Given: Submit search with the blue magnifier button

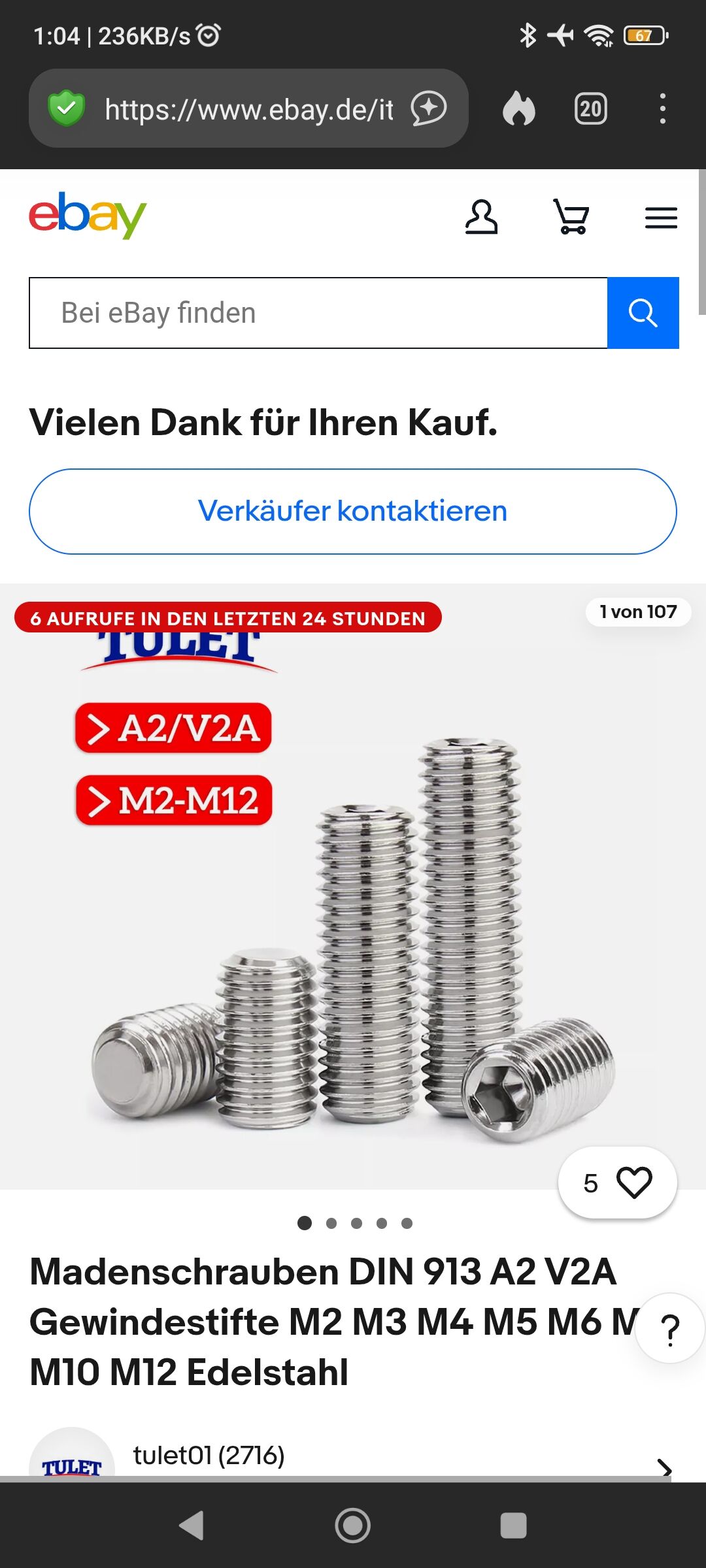Looking at the screenshot, I should [643, 313].
